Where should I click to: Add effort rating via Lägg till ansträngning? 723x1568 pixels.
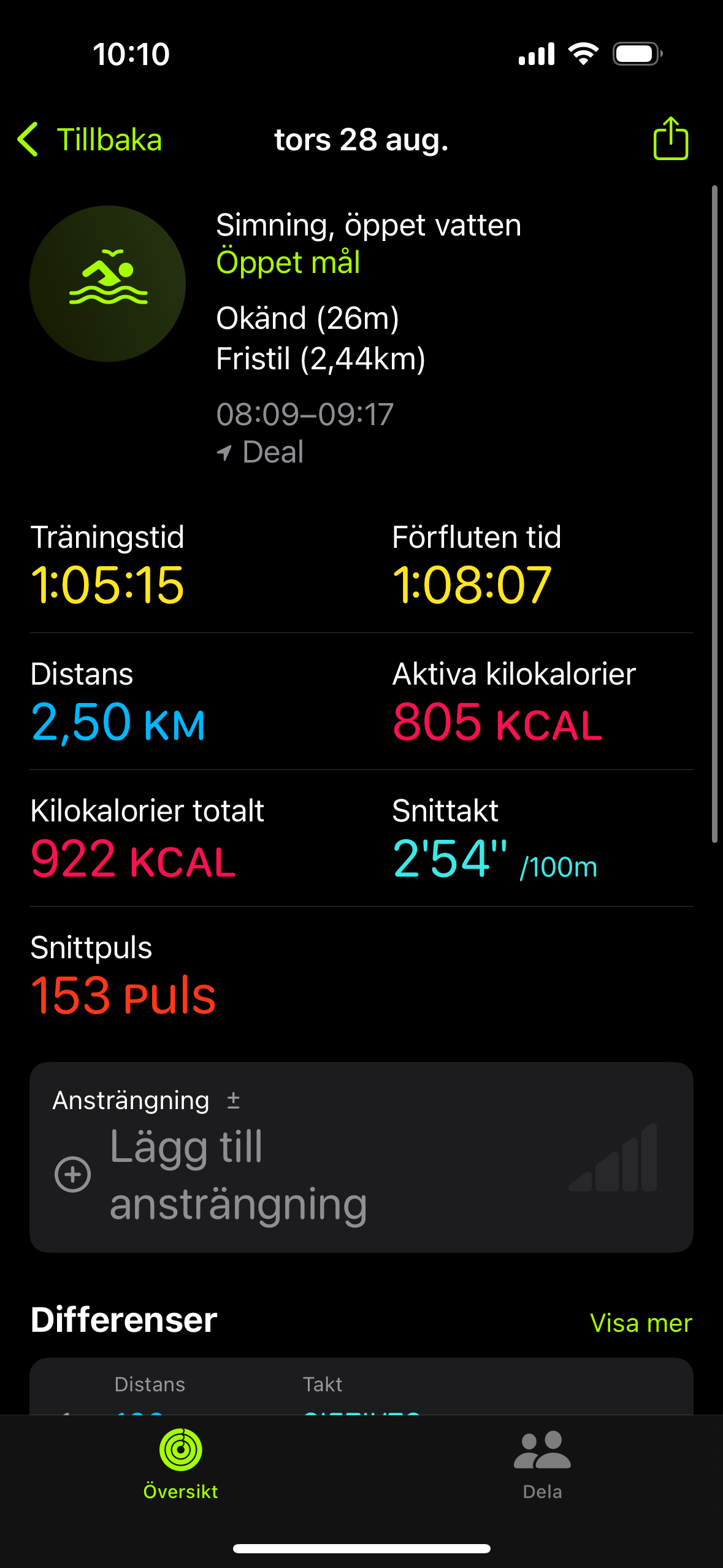[238, 1174]
